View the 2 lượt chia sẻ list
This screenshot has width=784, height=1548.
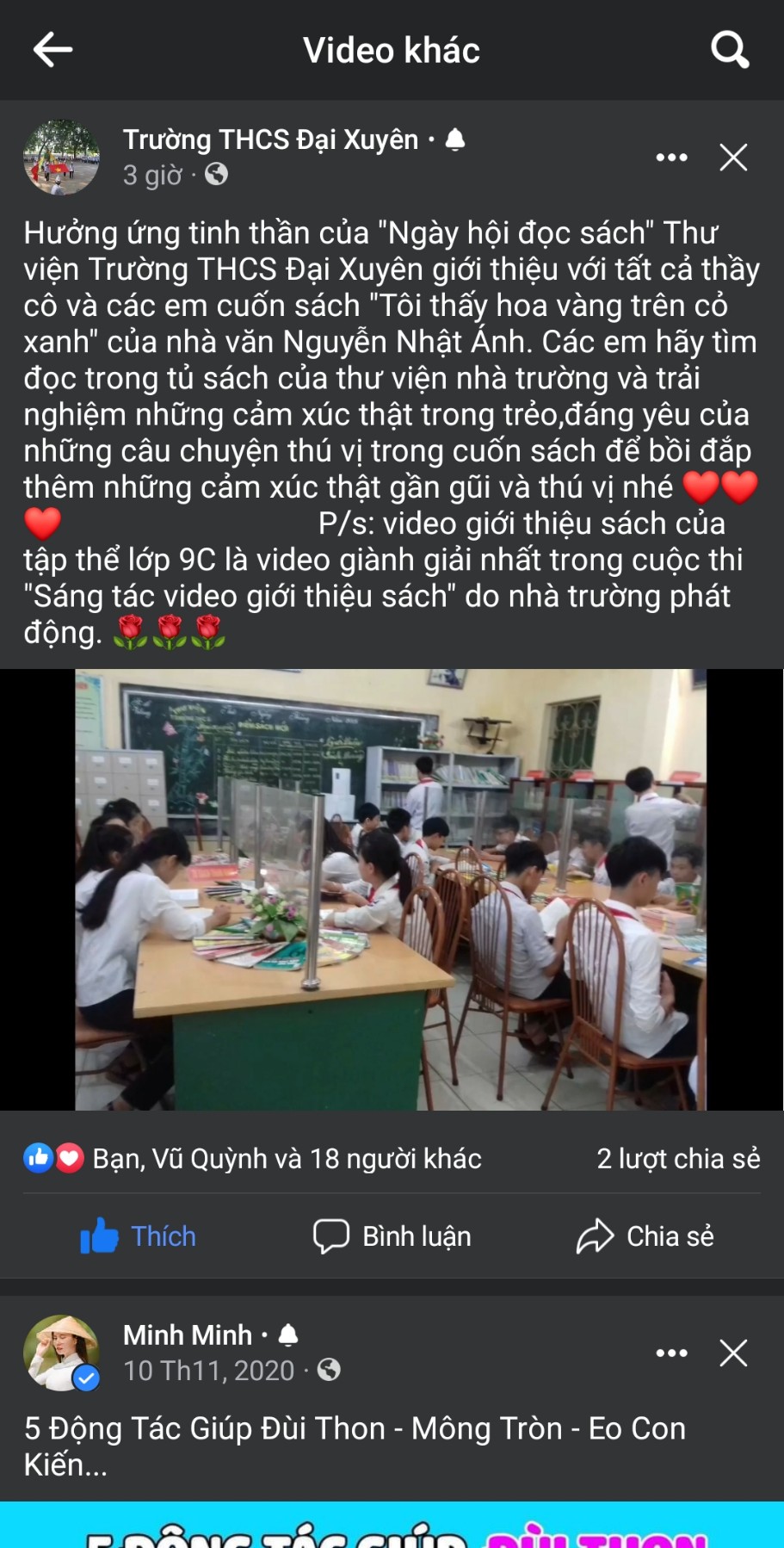678,1159
